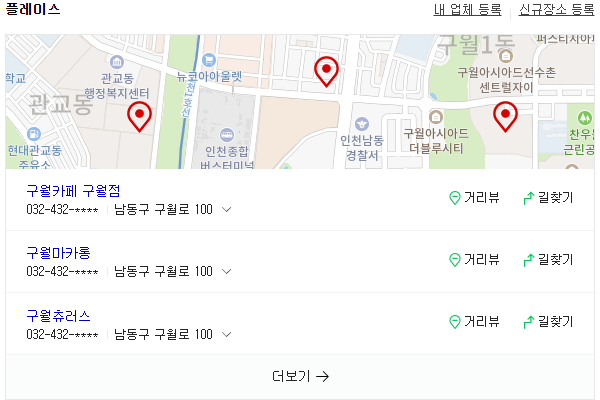Expand address of 구월마카롱
Image resolution: width=600 pixels, height=400 pixels.
[226, 272]
